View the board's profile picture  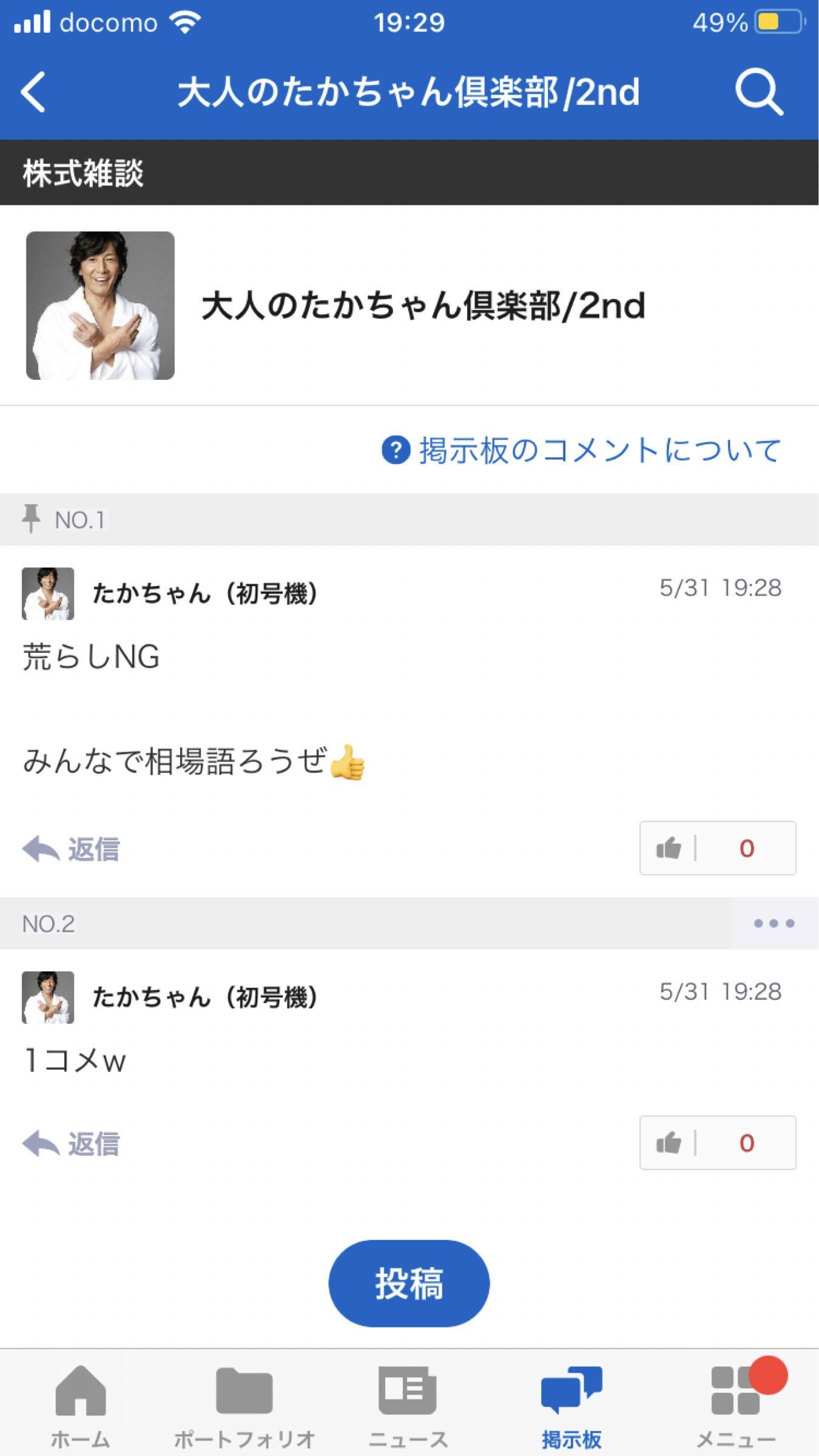pos(100,306)
